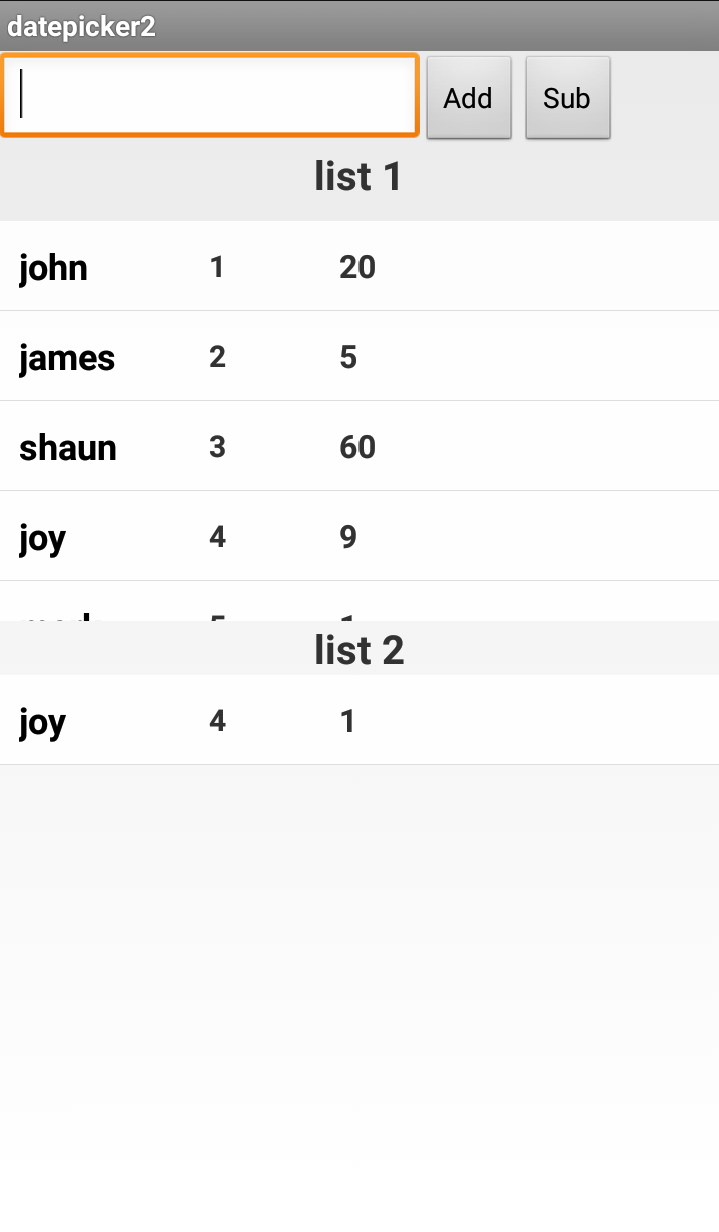Select the james row in list 1
The width and height of the screenshot is (719, 1232).
tap(359, 357)
